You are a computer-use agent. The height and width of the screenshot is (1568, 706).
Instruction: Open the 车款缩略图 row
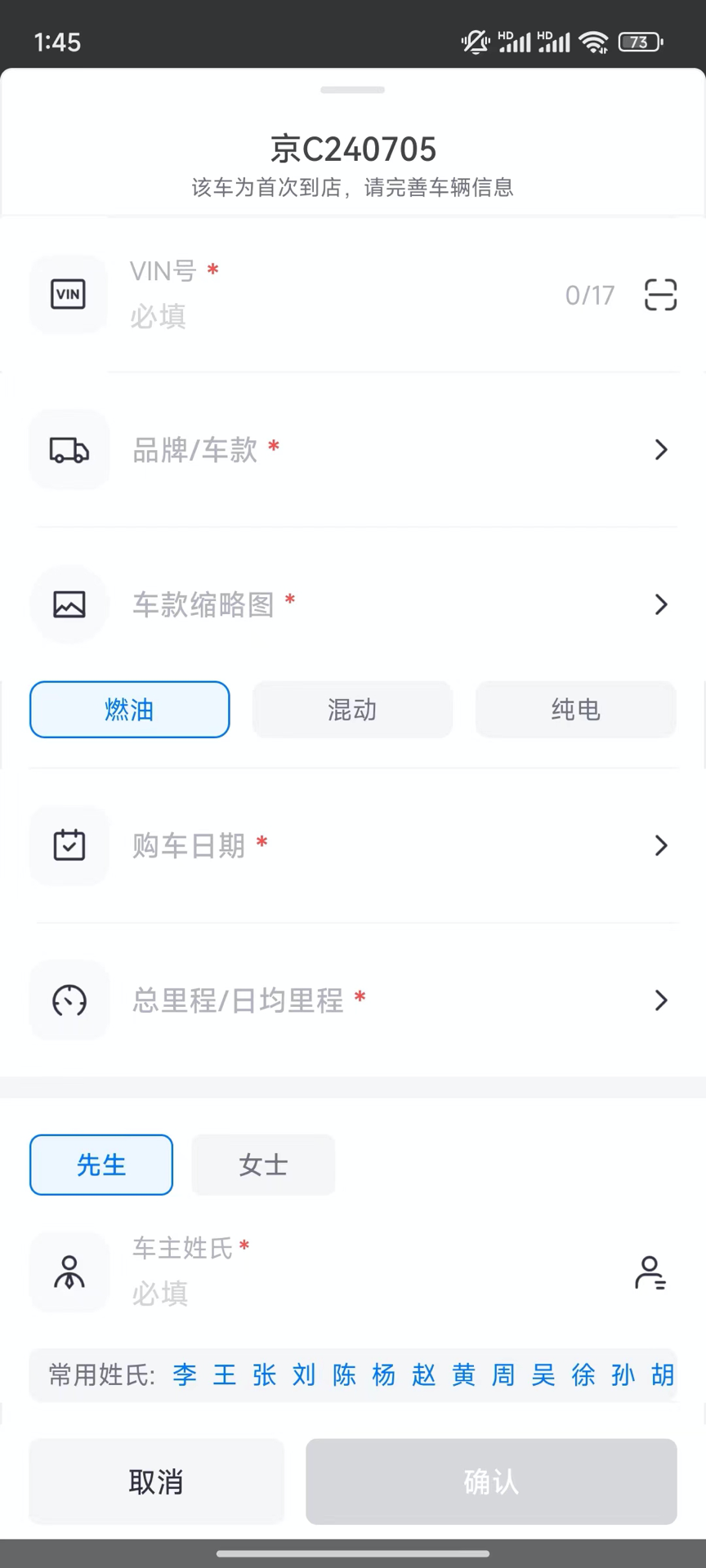pos(353,604)
